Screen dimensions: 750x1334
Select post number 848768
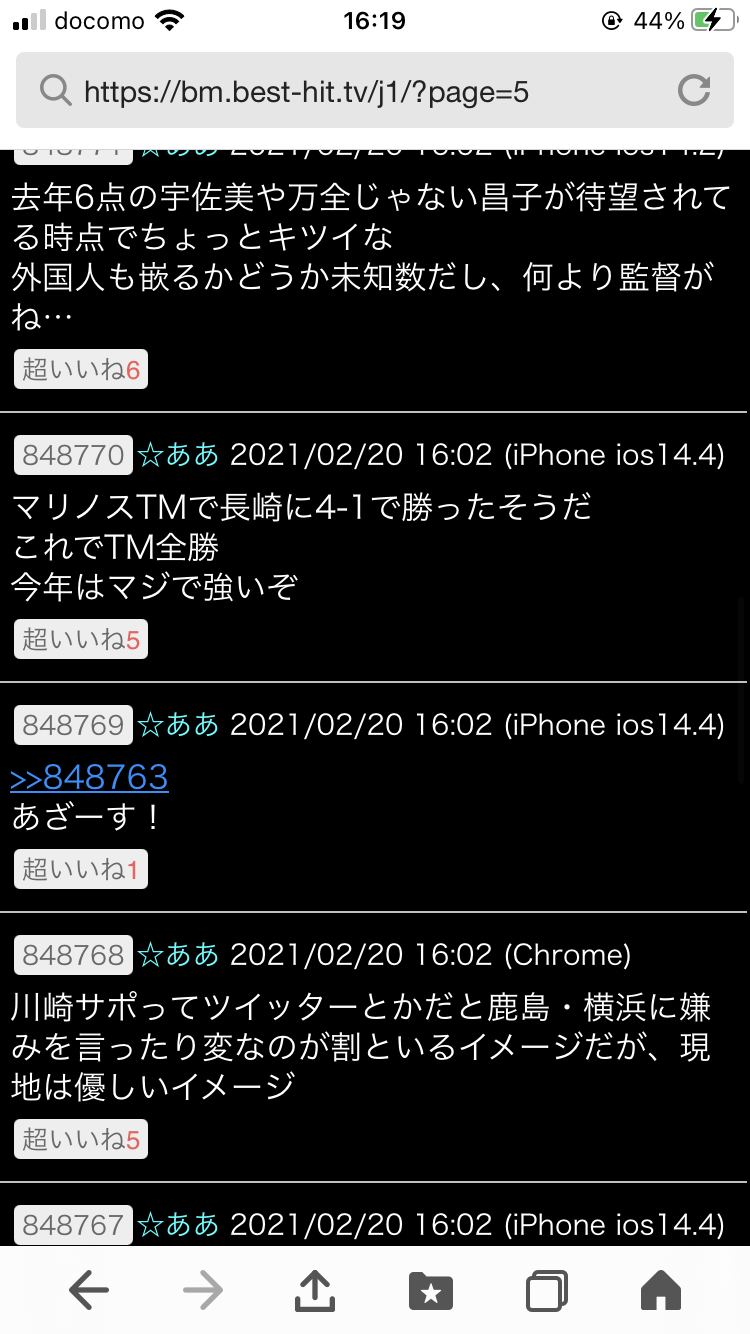pos(73,954)
